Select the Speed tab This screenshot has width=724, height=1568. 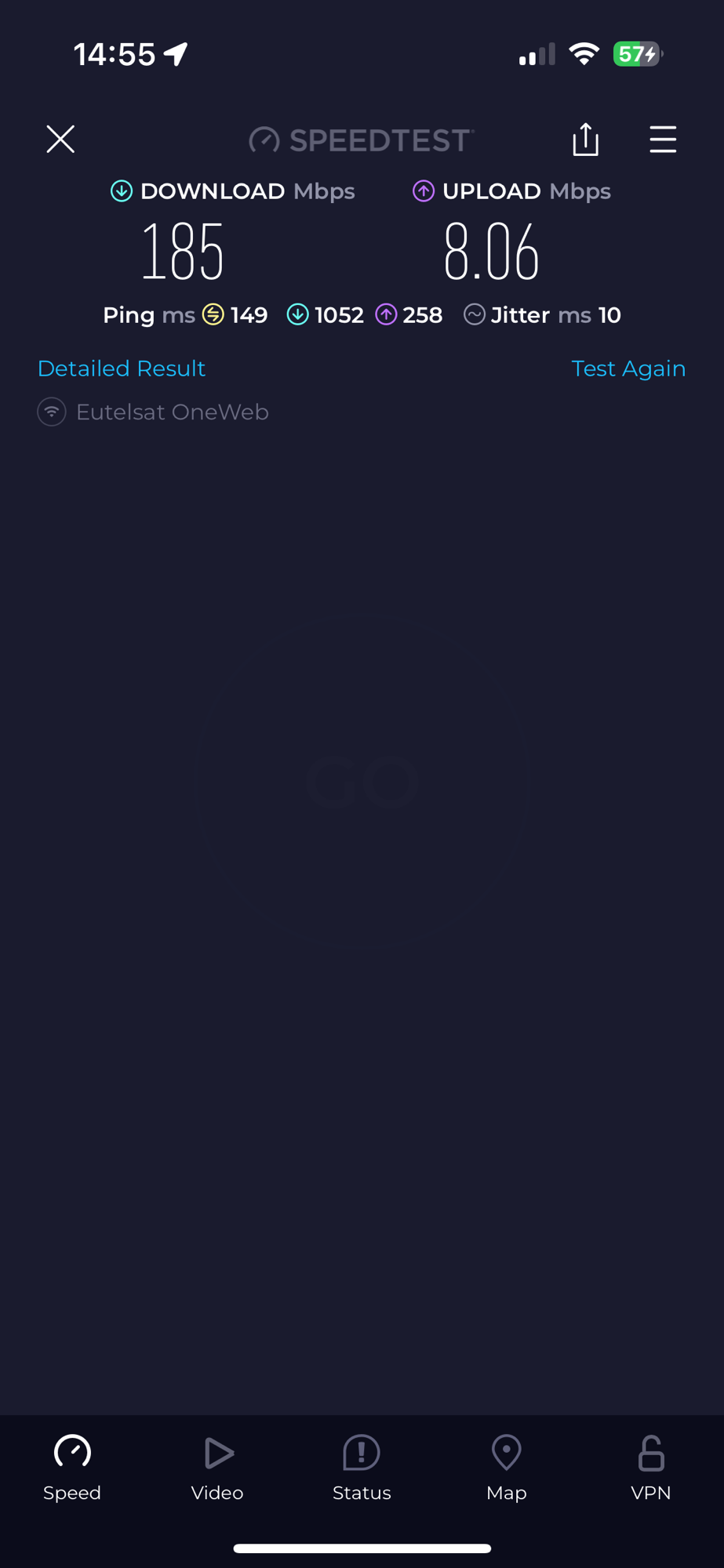pos(72,1468)
